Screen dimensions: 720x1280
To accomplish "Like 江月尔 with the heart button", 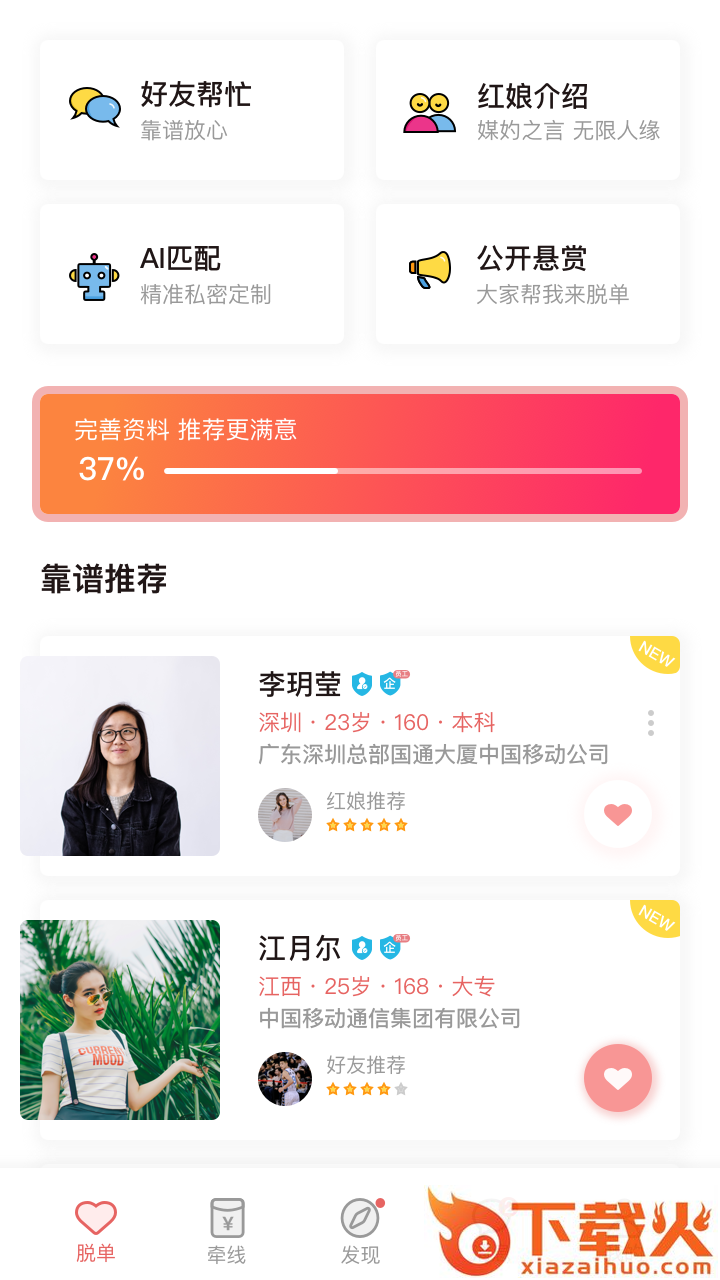I will tap(618, 1078).
